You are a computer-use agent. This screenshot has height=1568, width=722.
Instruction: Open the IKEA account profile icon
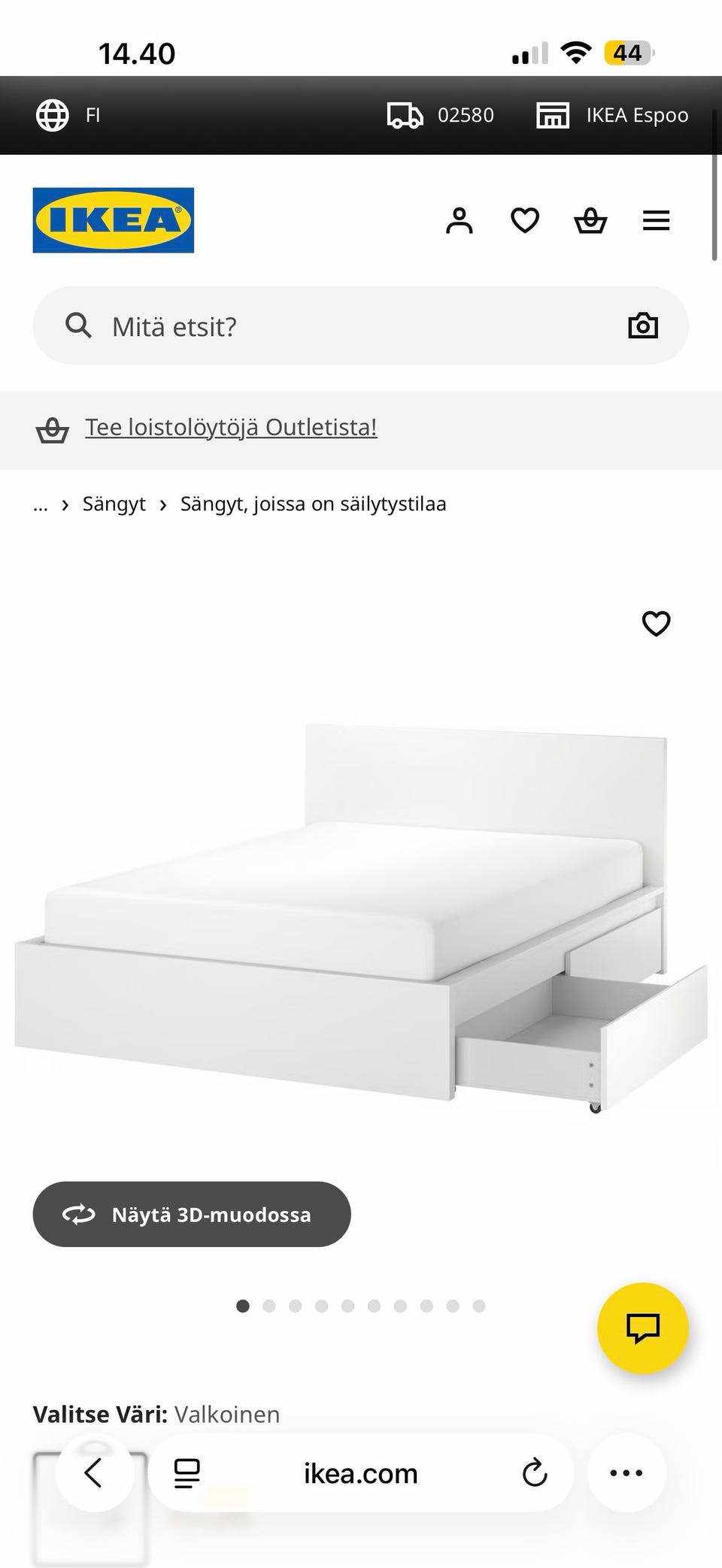click(460, 220)
